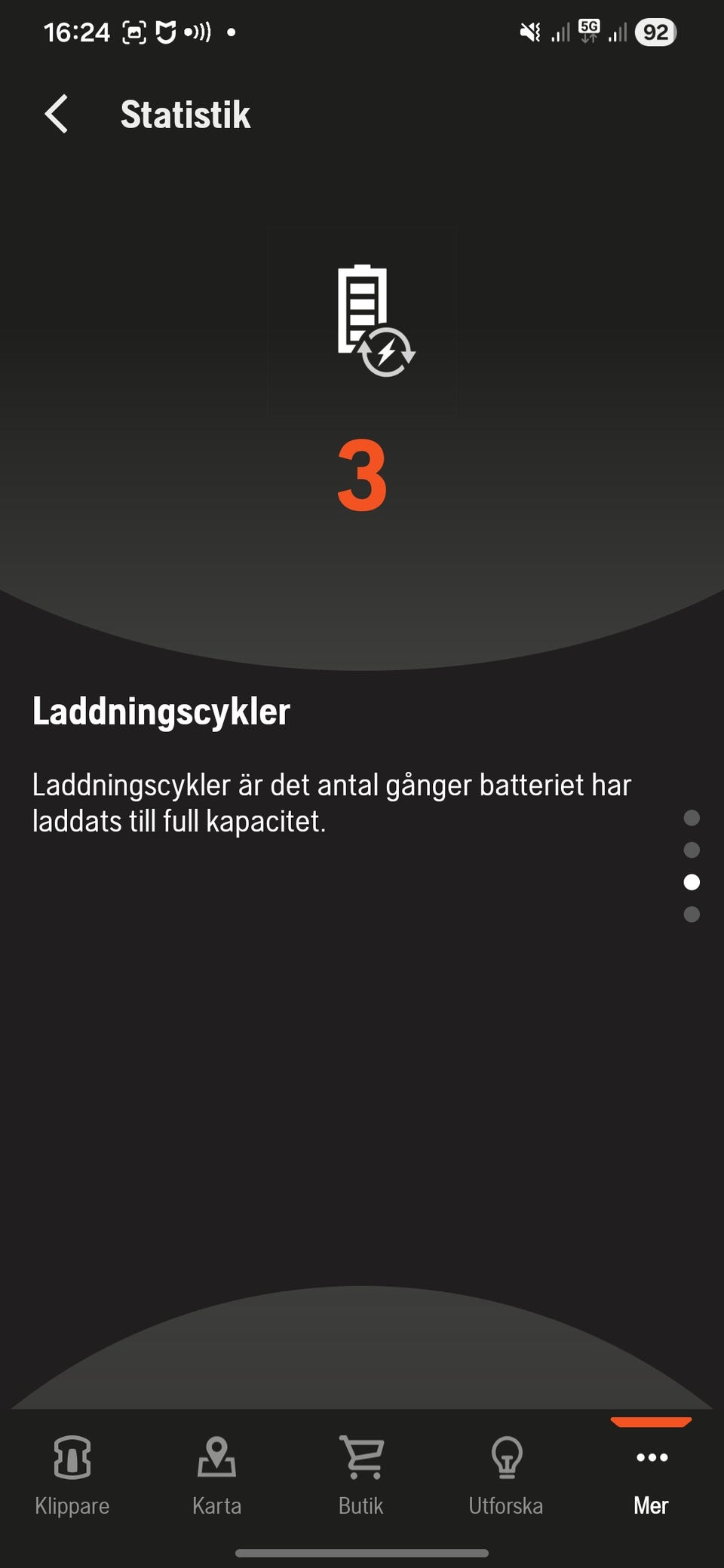
Task: Select the last statistics page dot
Action: pos(692,914)
